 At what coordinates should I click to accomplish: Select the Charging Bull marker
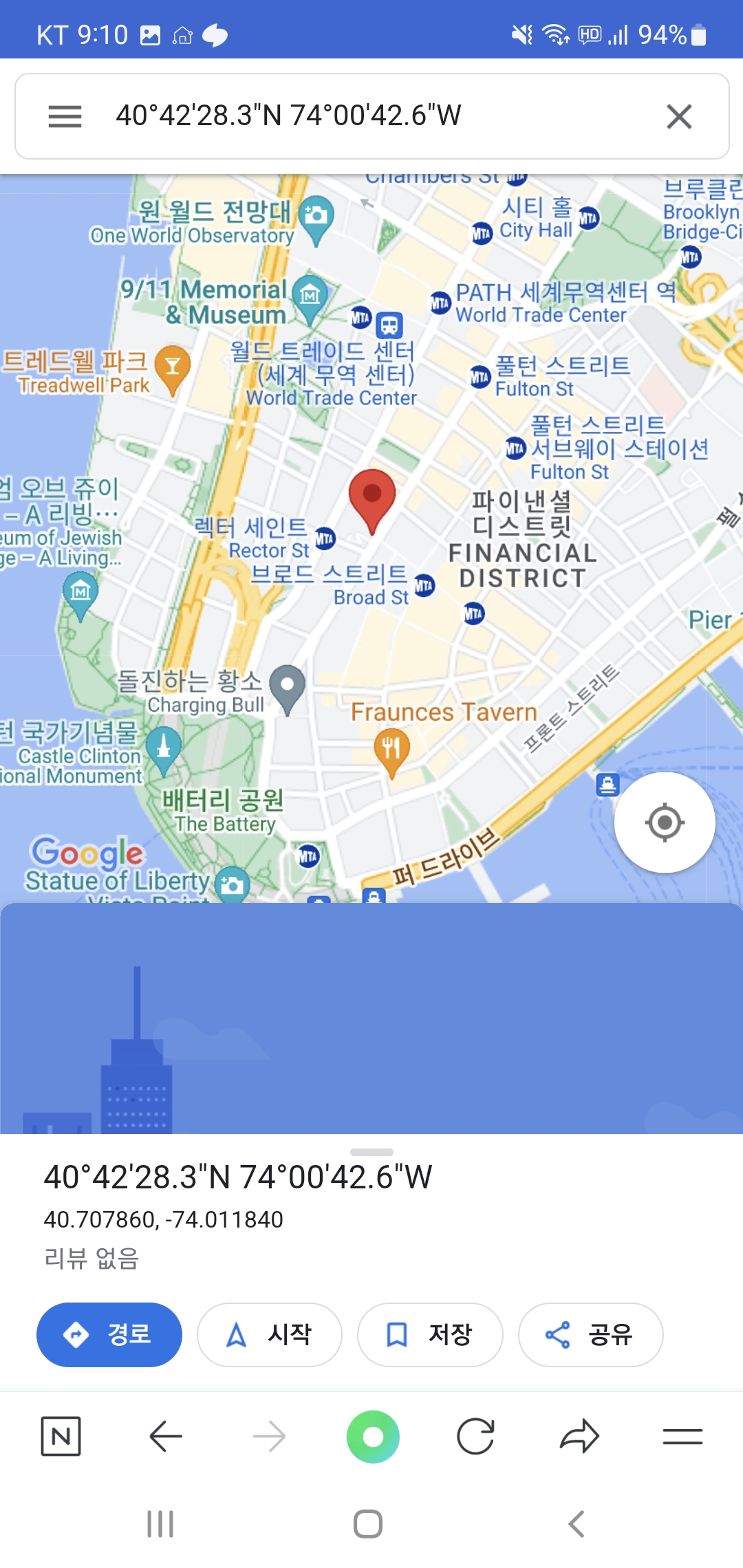click(x=287, y=687)
